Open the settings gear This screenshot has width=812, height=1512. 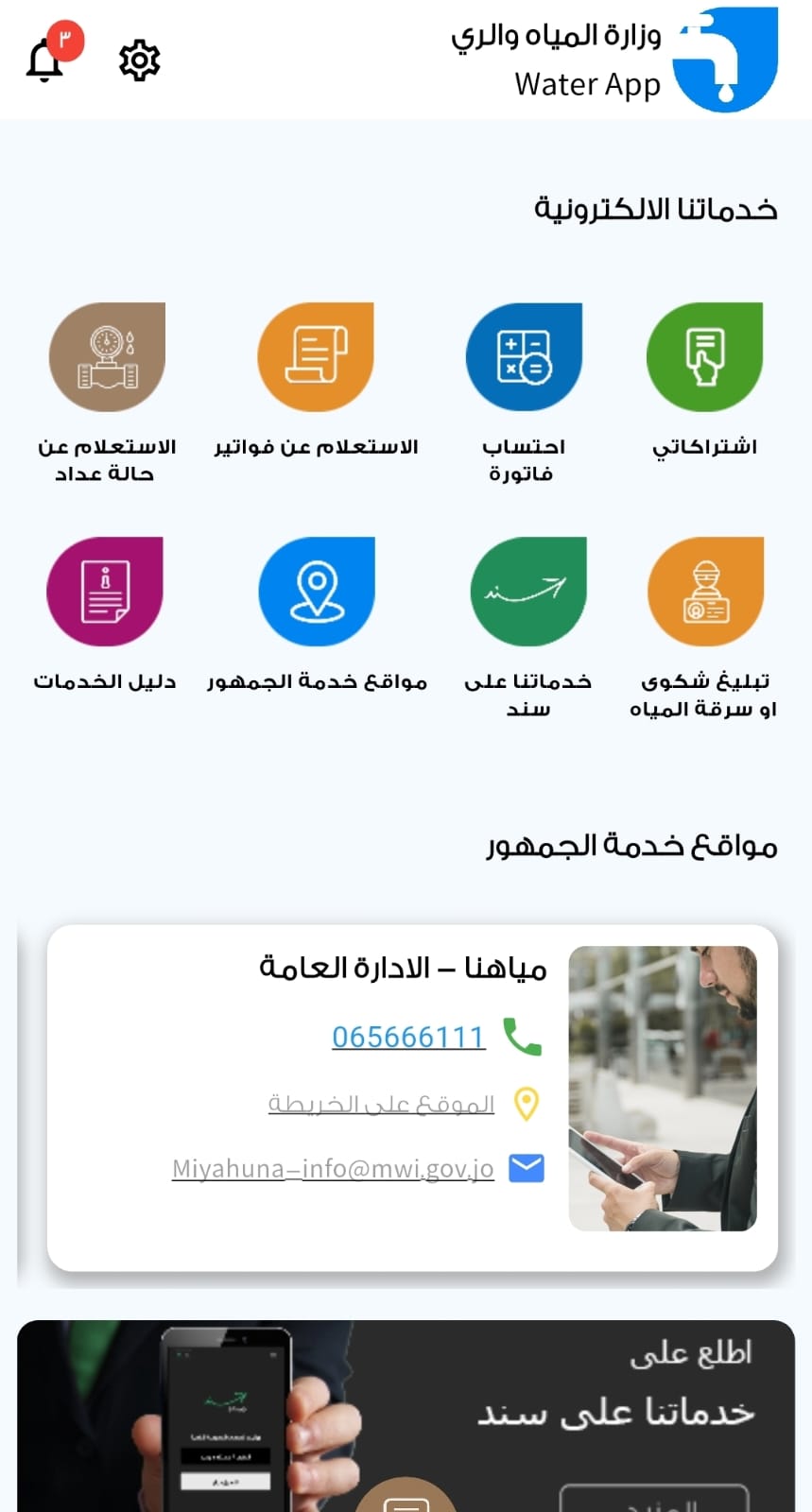[139, 60]
